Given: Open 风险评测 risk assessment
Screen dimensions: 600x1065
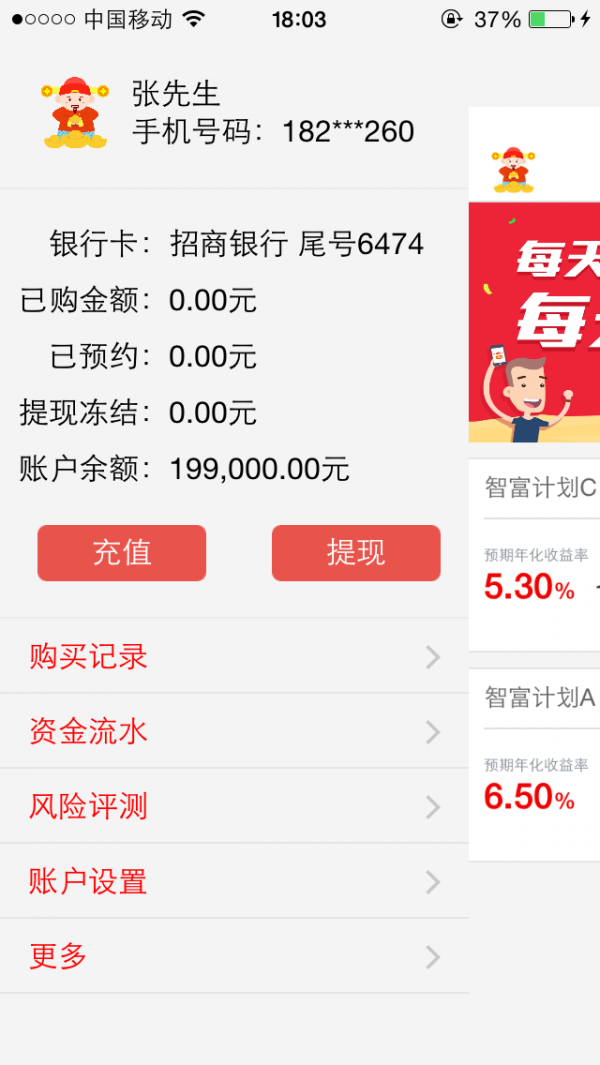Looking at the screenshot, I should tap(234, 807).
